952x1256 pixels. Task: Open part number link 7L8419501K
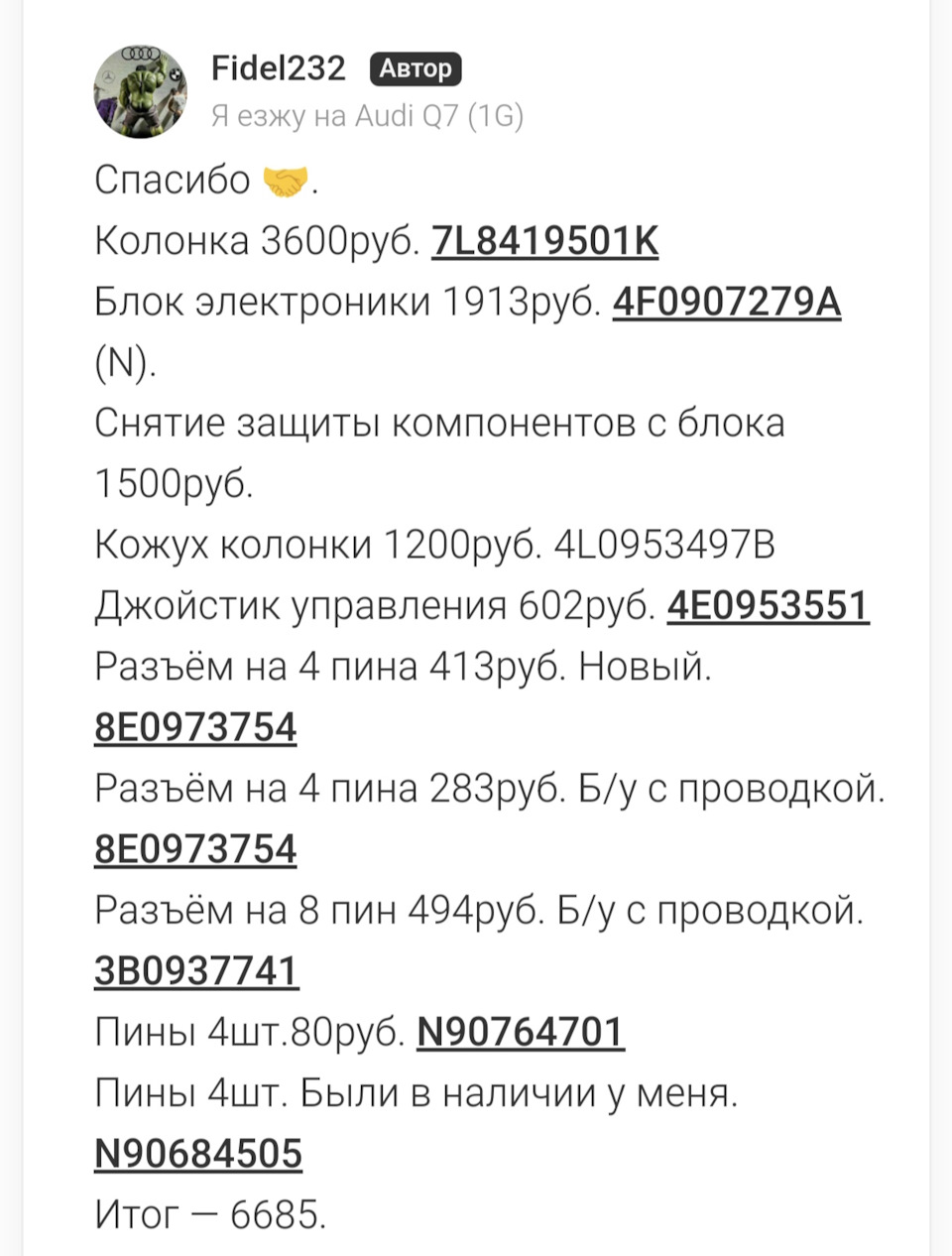point(544,241)
